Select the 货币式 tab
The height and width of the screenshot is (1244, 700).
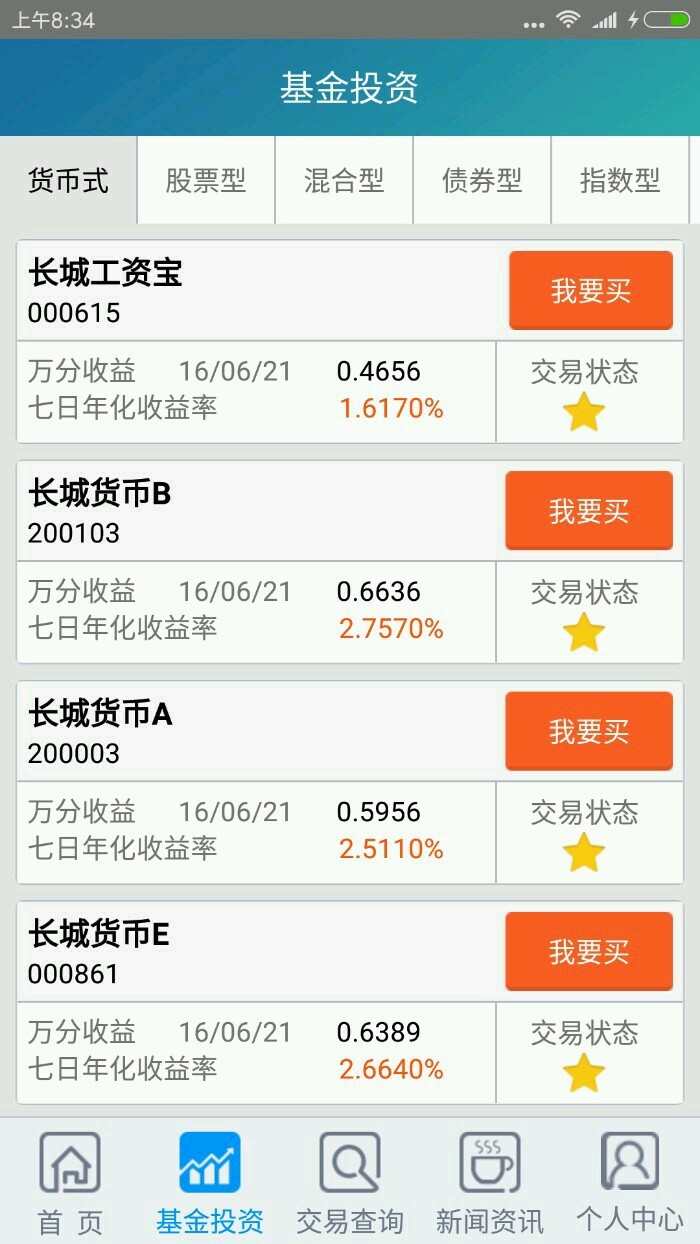point(68,181)
